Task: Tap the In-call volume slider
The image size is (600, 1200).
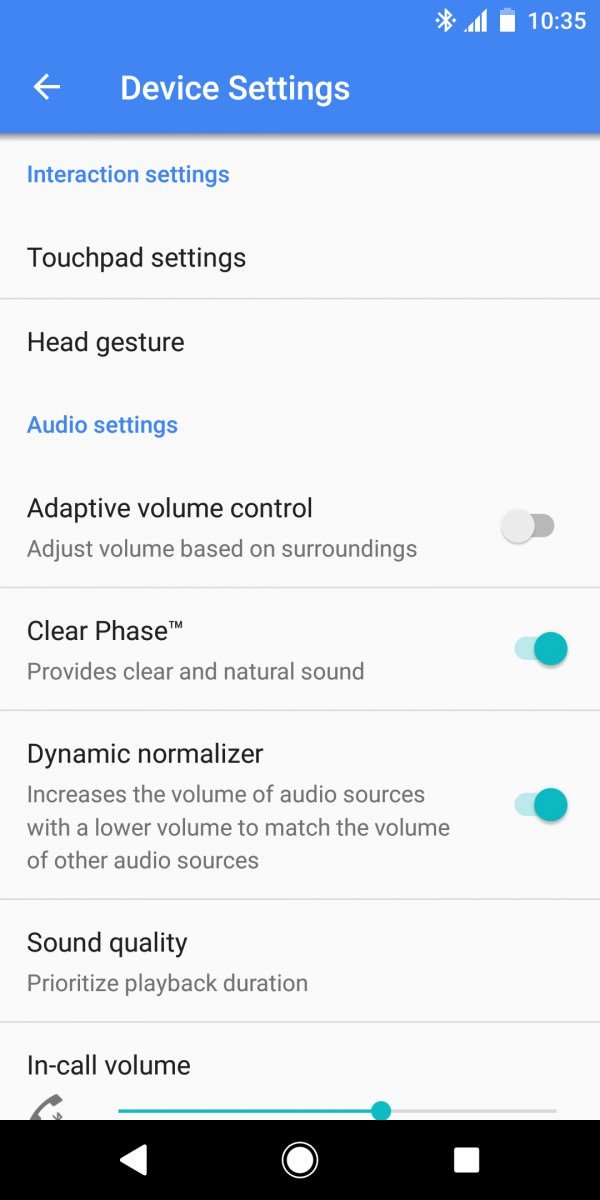Action: click(x=380, y=1110)
